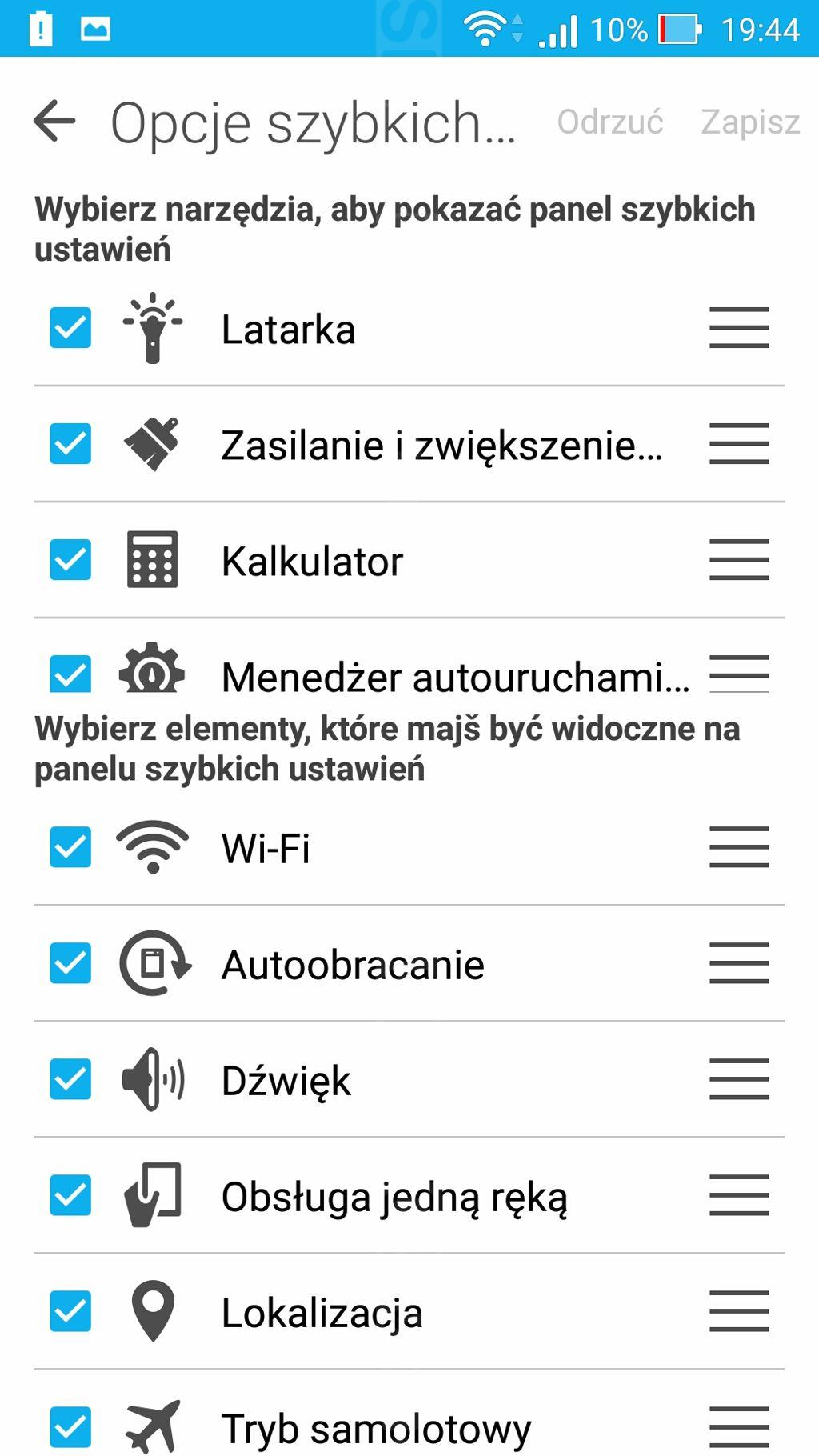The width and height of the screenshot is (819, 1456).
Task: Deselect the Lokalizacja checkbox
Action: pyautogui.click(x=70, y=1311)
